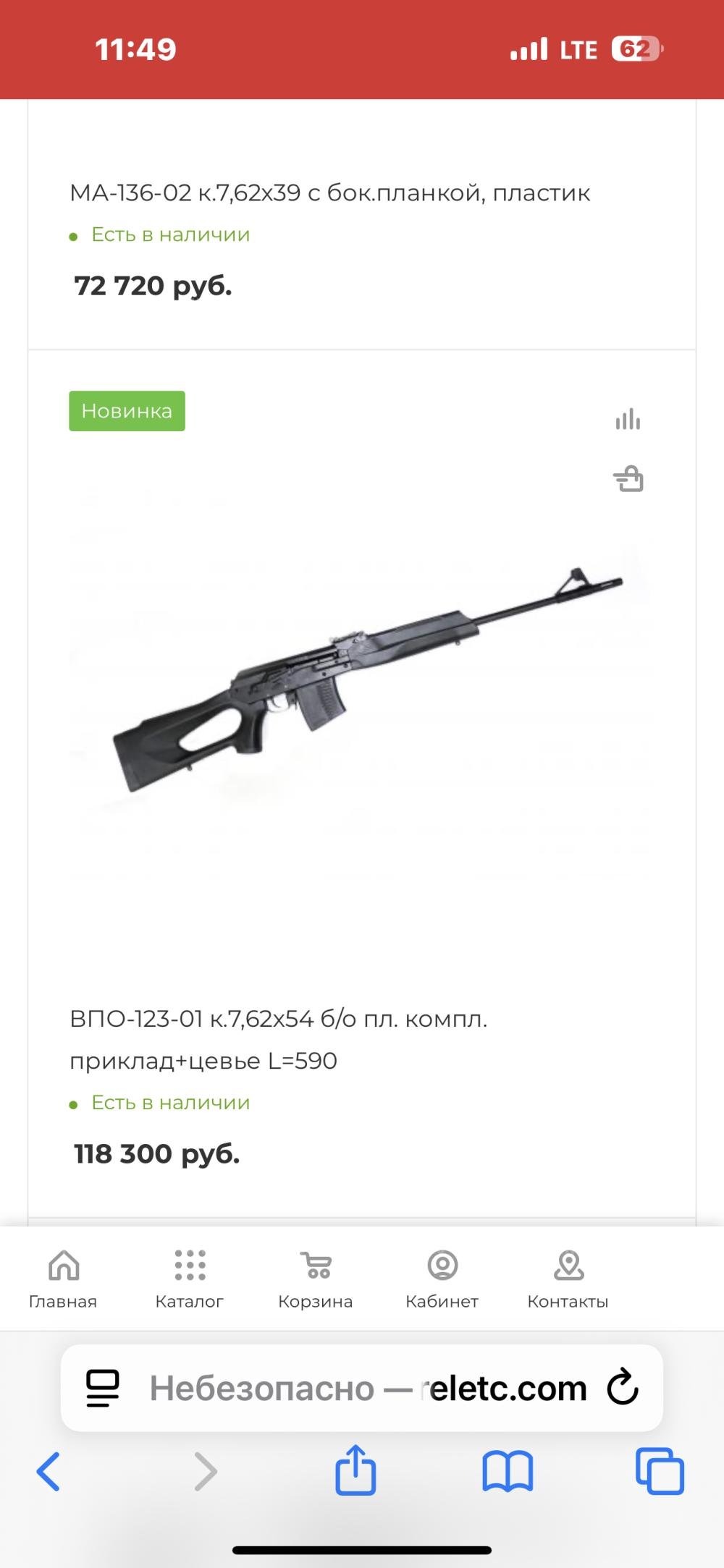
Task: Open the Контакты location pin icon
Action: pyautogui.click(x=569, y=1262)
